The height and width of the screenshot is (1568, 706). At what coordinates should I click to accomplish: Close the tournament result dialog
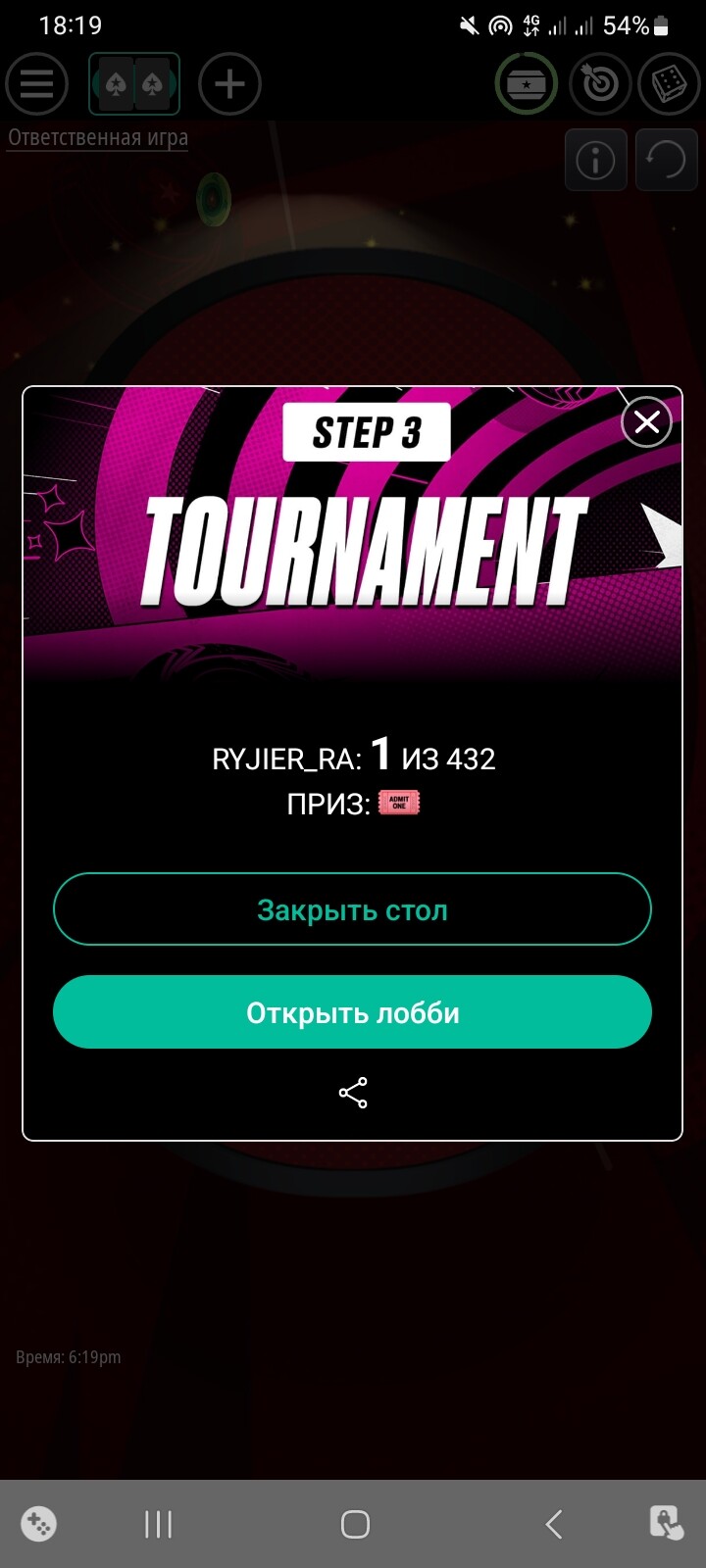(x=646, y=422)
